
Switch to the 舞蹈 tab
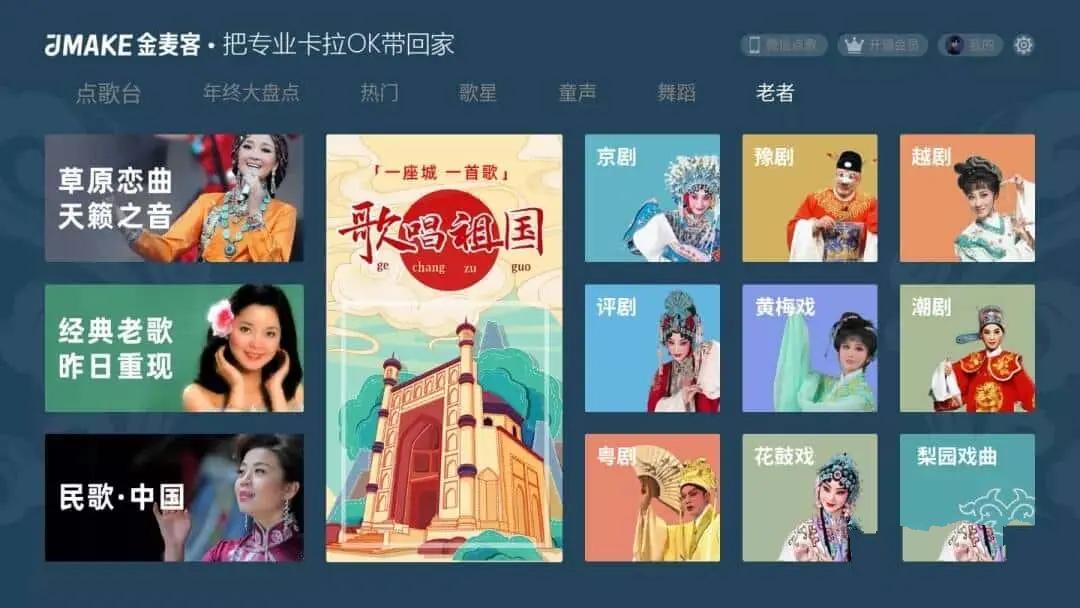click(676, 93)
